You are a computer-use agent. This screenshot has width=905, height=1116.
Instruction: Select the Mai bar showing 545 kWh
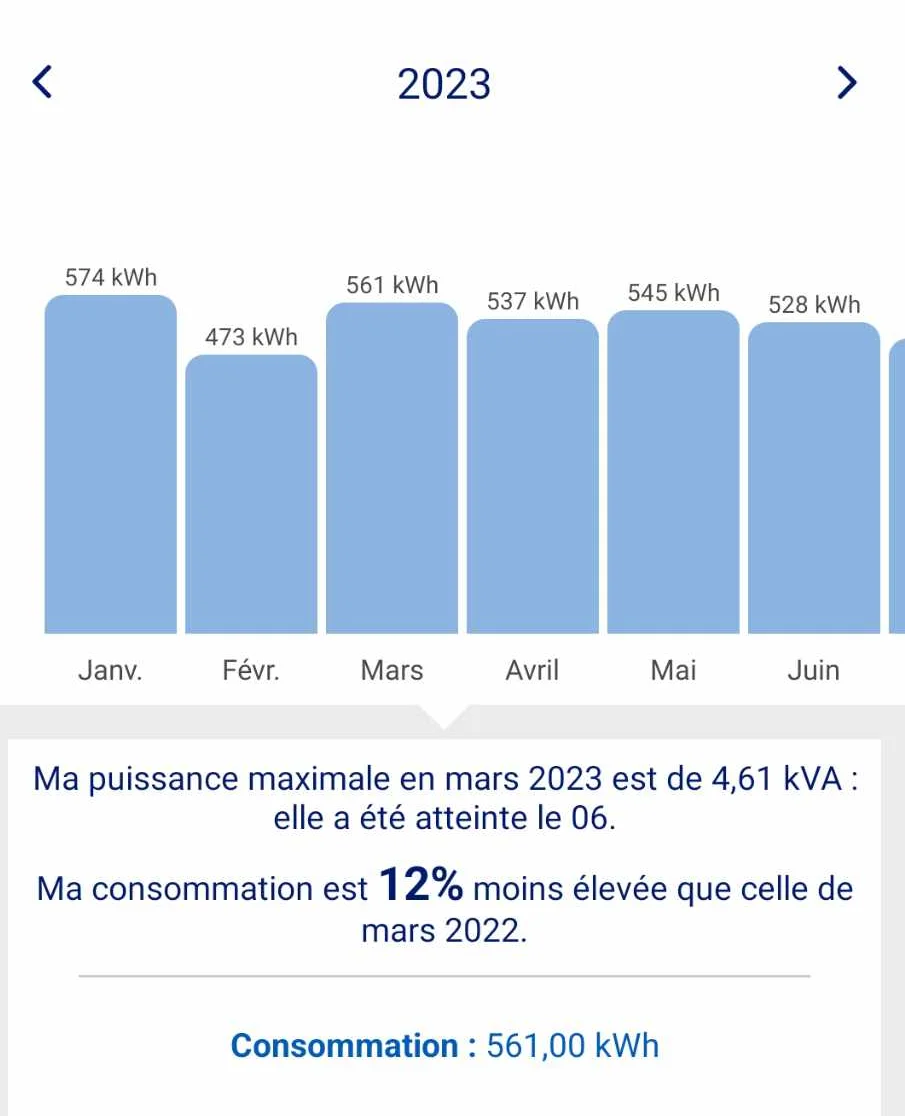673,472
